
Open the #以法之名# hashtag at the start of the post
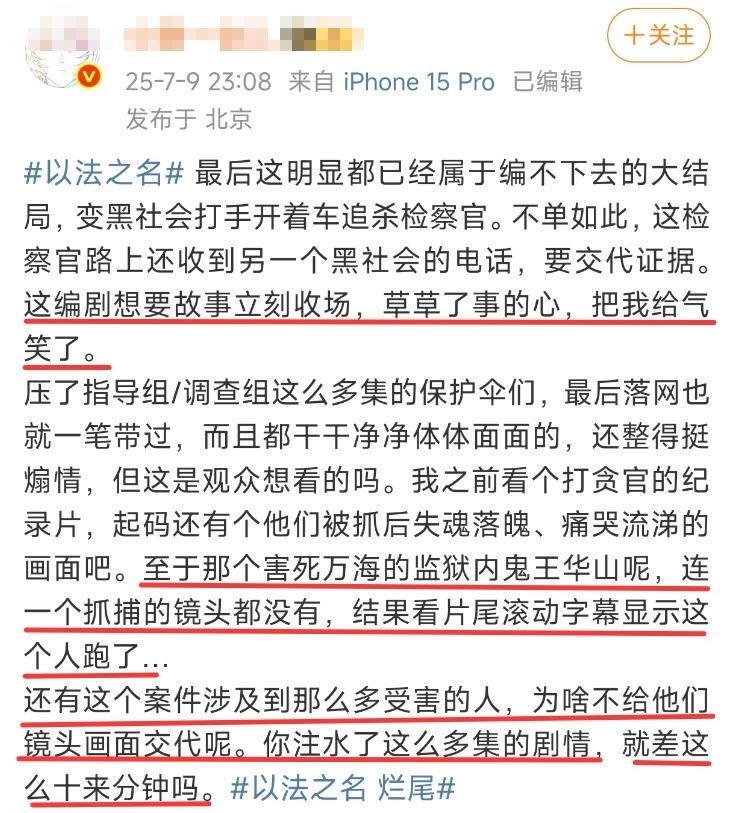(x=104, y=172)
